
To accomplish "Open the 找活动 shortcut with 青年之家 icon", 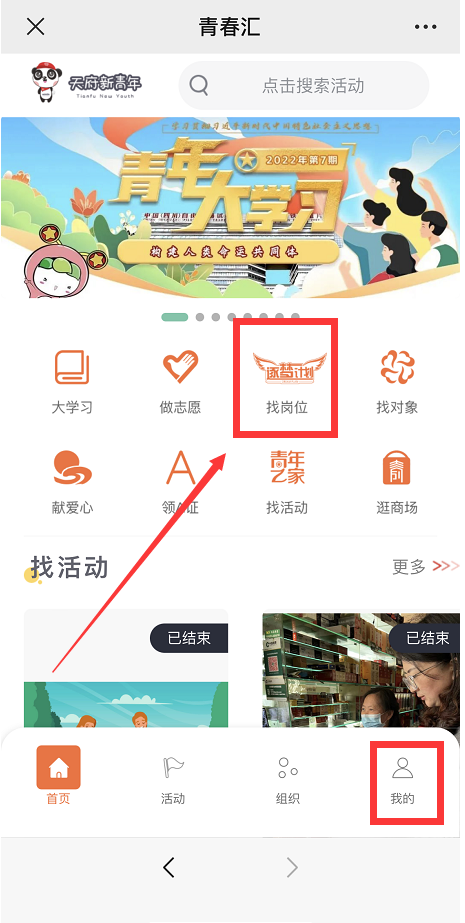I will coord(287,483).
